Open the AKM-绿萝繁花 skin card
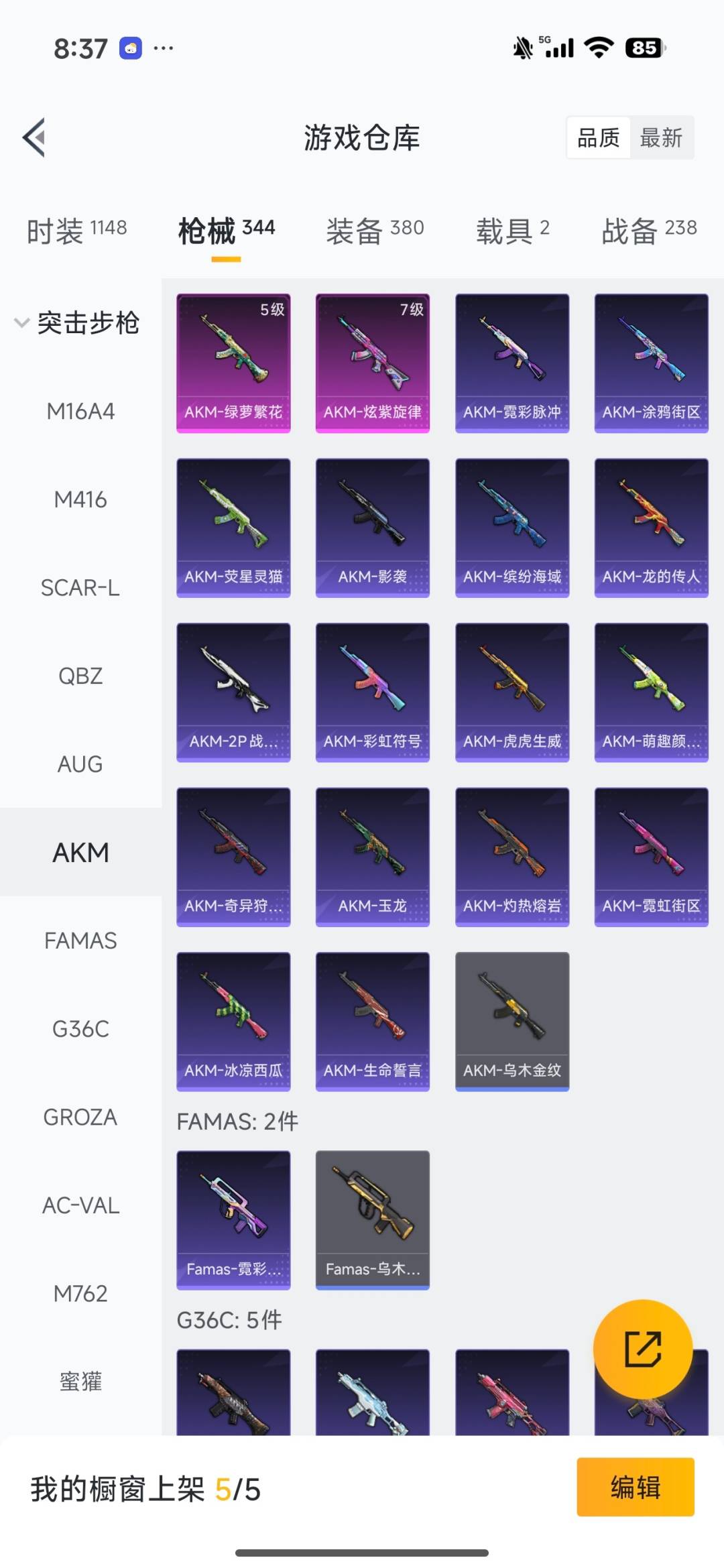The image size is (724, 1568). coord(233,363)
